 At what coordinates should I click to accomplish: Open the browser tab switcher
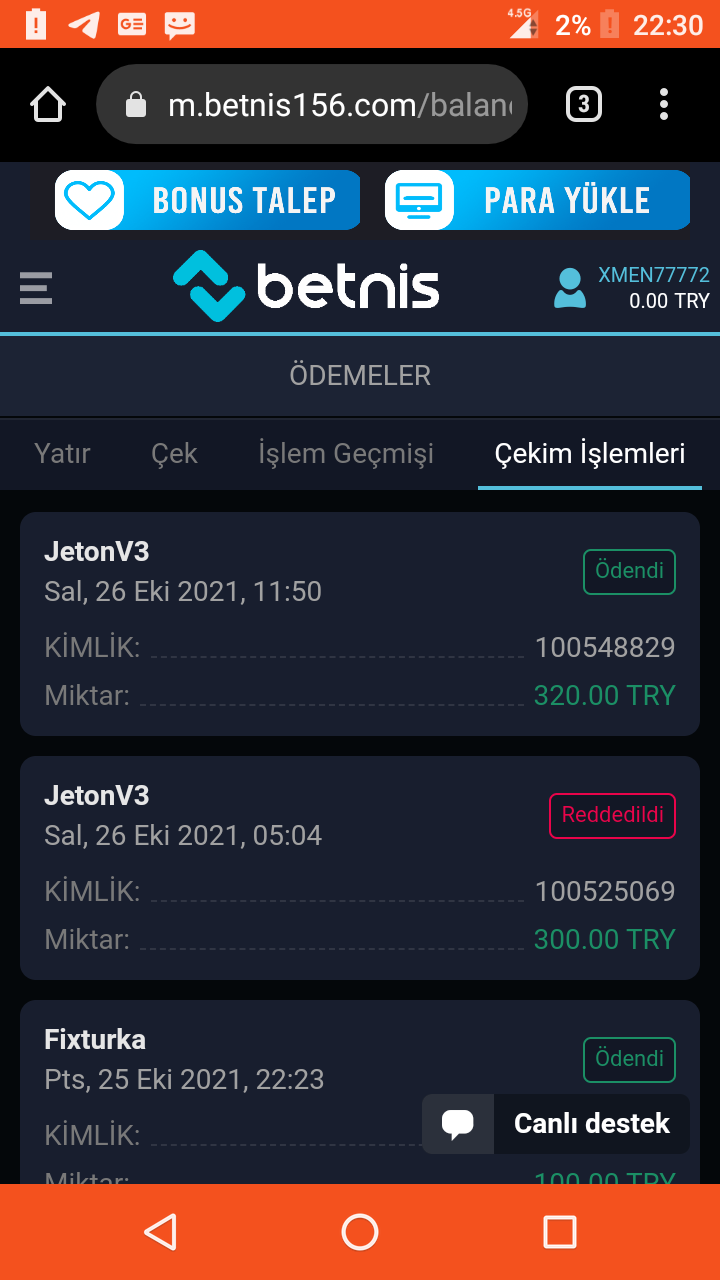[584, 105]
